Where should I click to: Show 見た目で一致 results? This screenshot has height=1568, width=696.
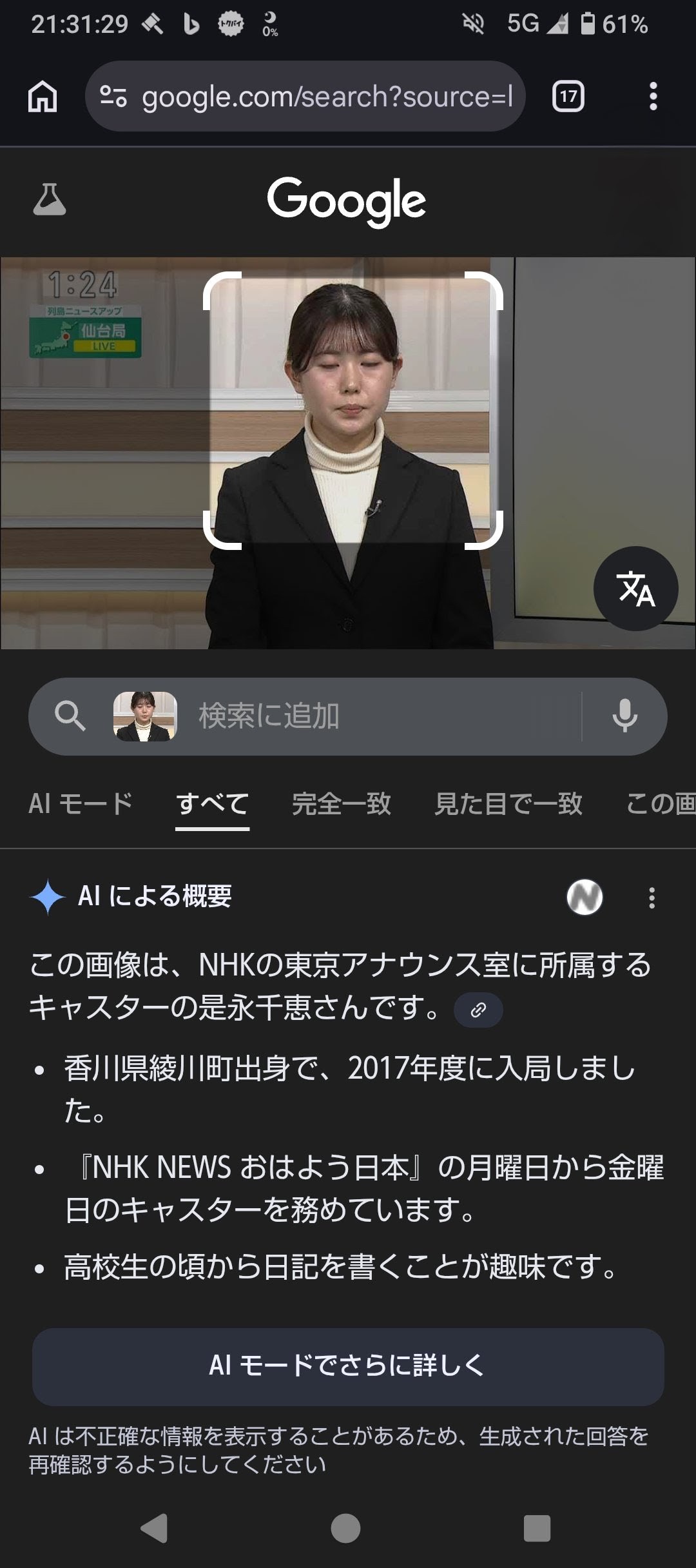(508, 804)
